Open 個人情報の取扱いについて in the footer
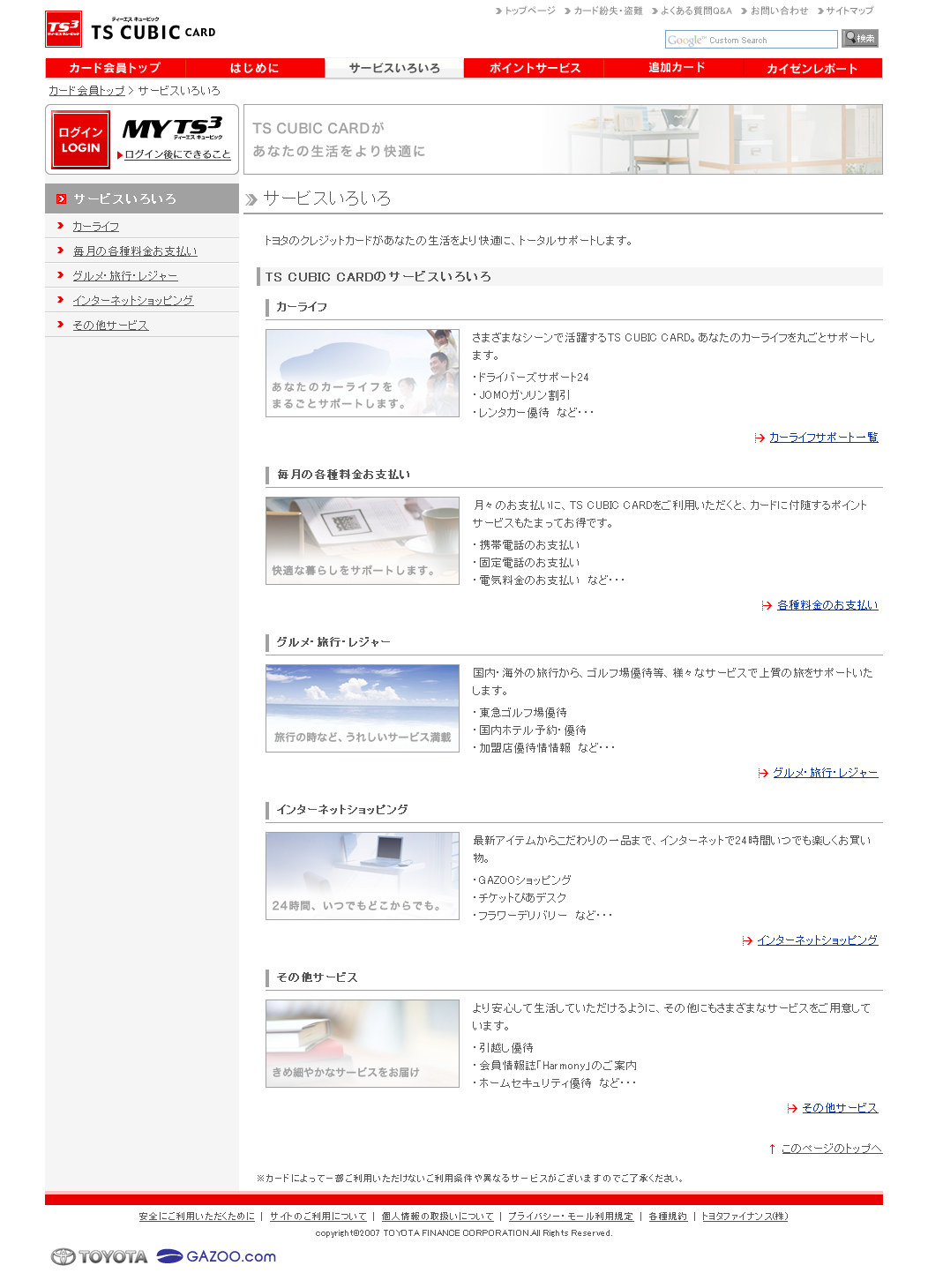This screenshot has width=928, height=1288. pyautogui.click(x=438, y=1217)
